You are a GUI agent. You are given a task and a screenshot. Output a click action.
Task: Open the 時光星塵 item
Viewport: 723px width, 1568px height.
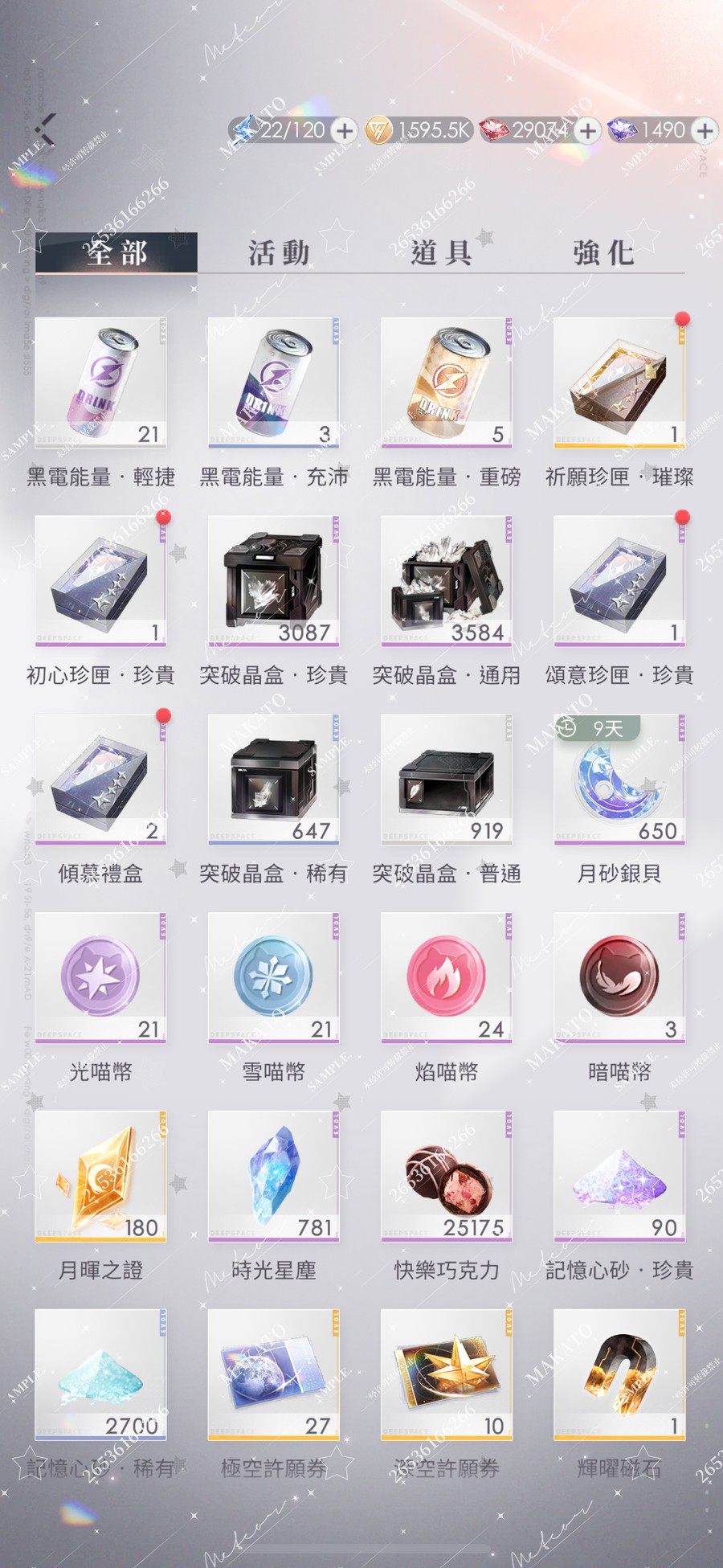tap(273, 1177)
